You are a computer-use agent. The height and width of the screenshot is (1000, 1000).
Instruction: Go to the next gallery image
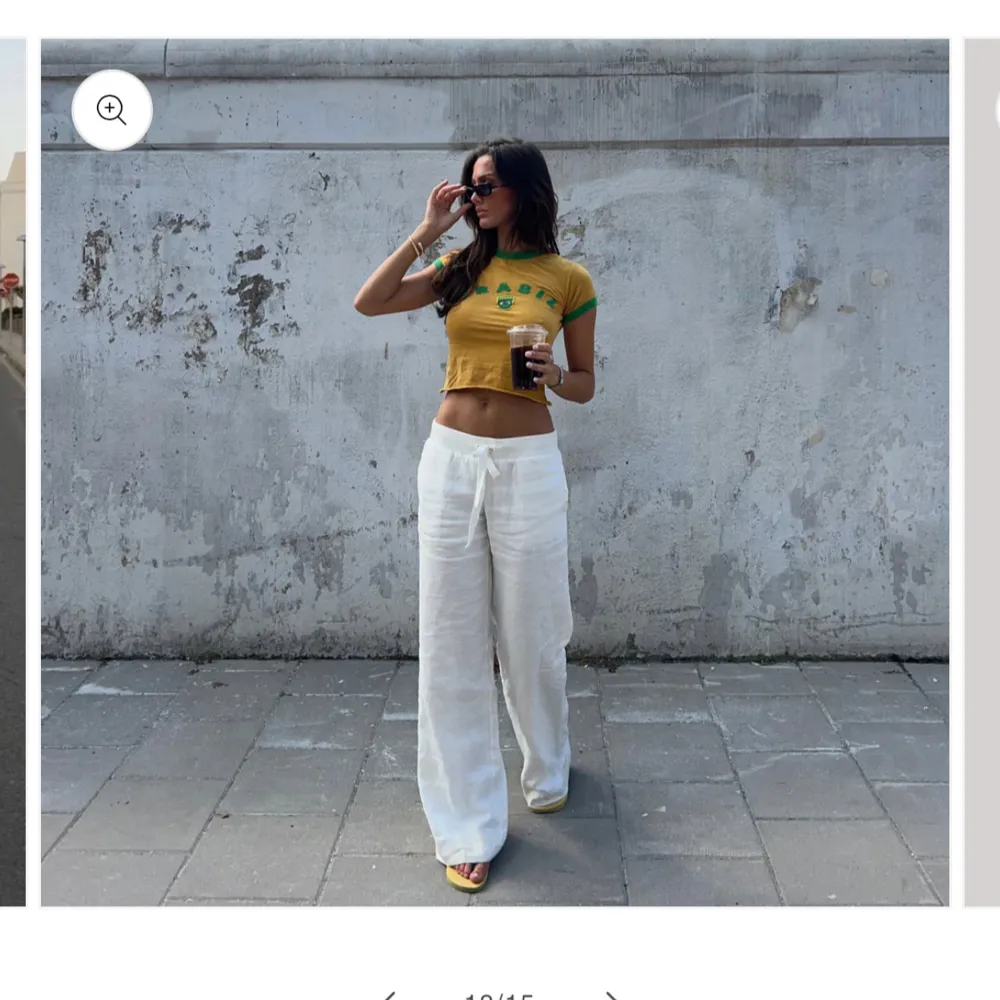tap(611, 995)
